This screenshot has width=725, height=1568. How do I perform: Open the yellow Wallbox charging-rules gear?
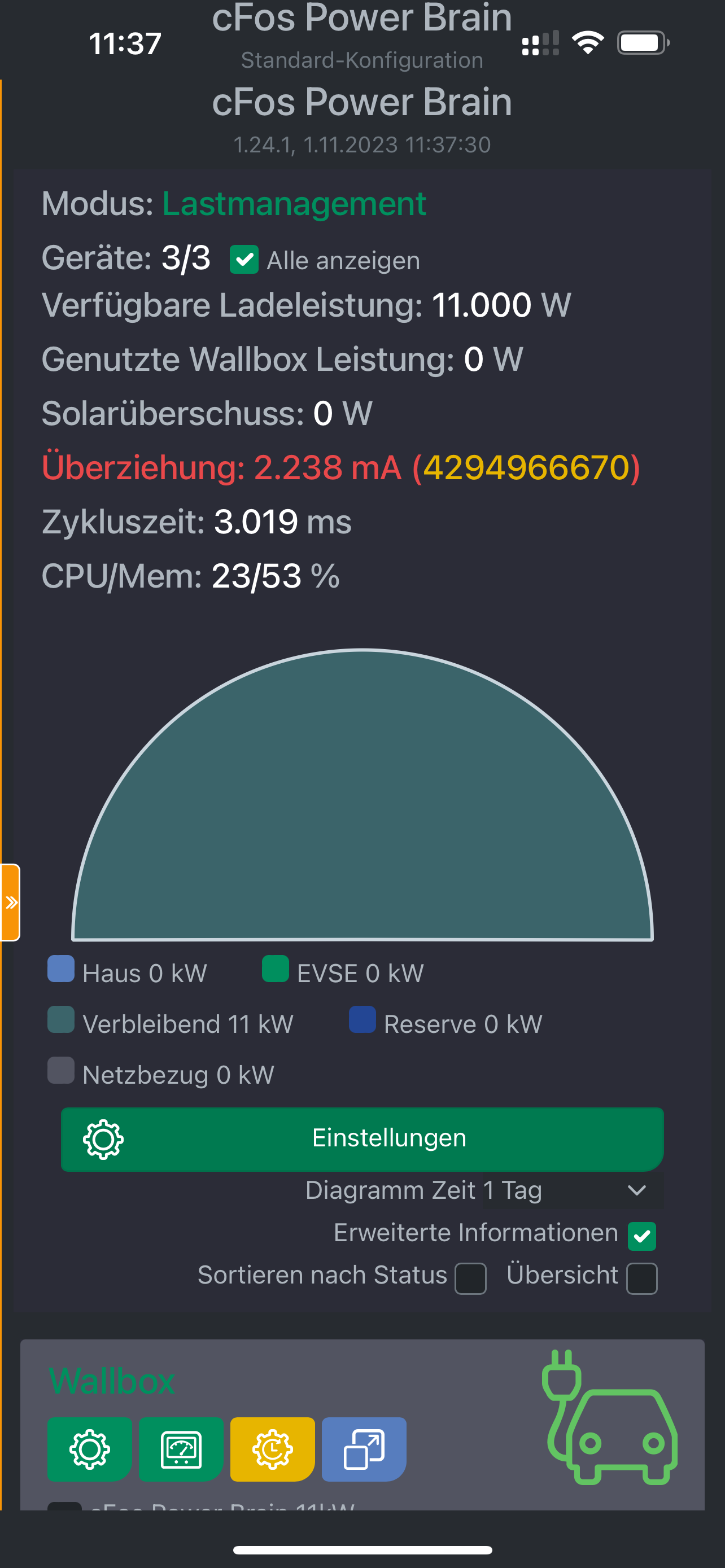pos(273,1449)
